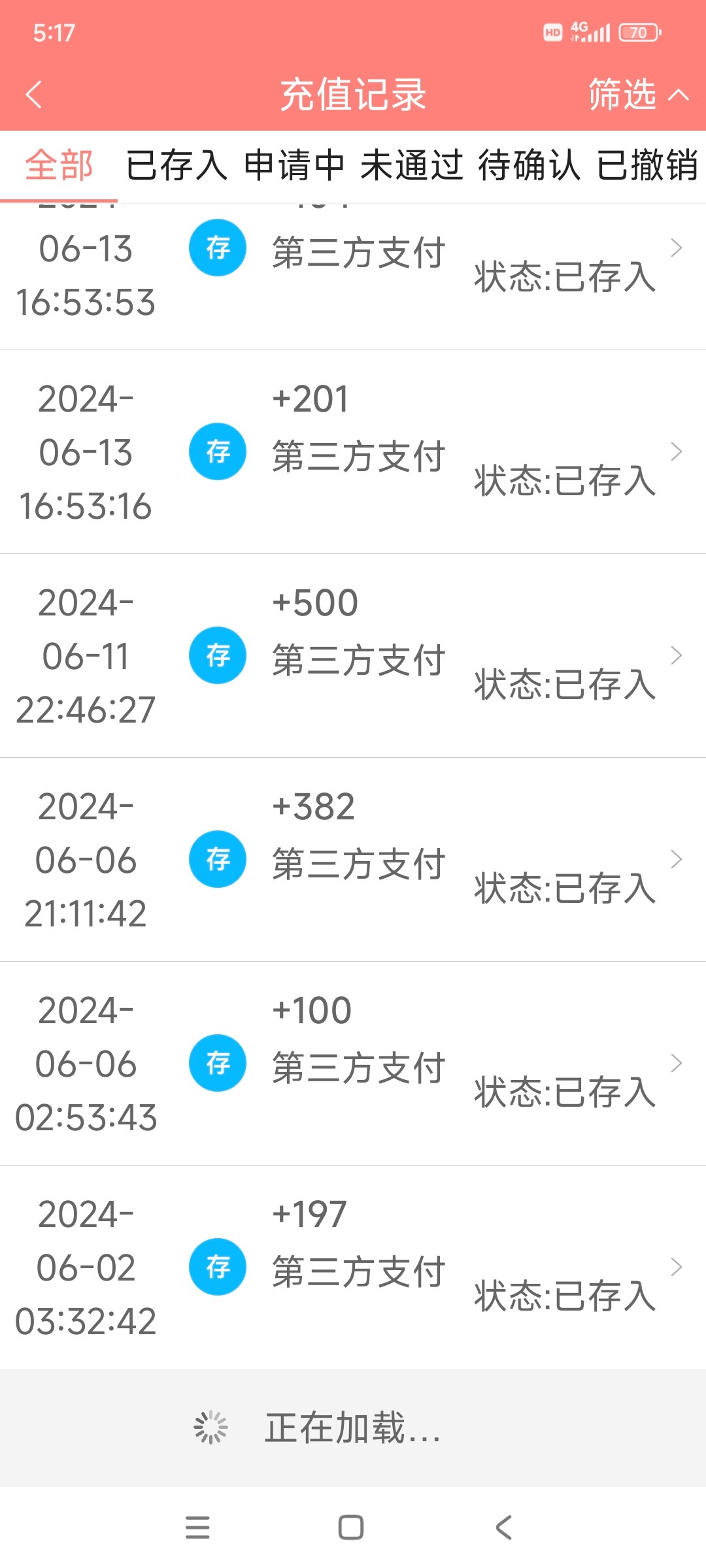The image size is (706, 1568).
Task: Switch to the 已存入 tab
Action: (176, 165)
